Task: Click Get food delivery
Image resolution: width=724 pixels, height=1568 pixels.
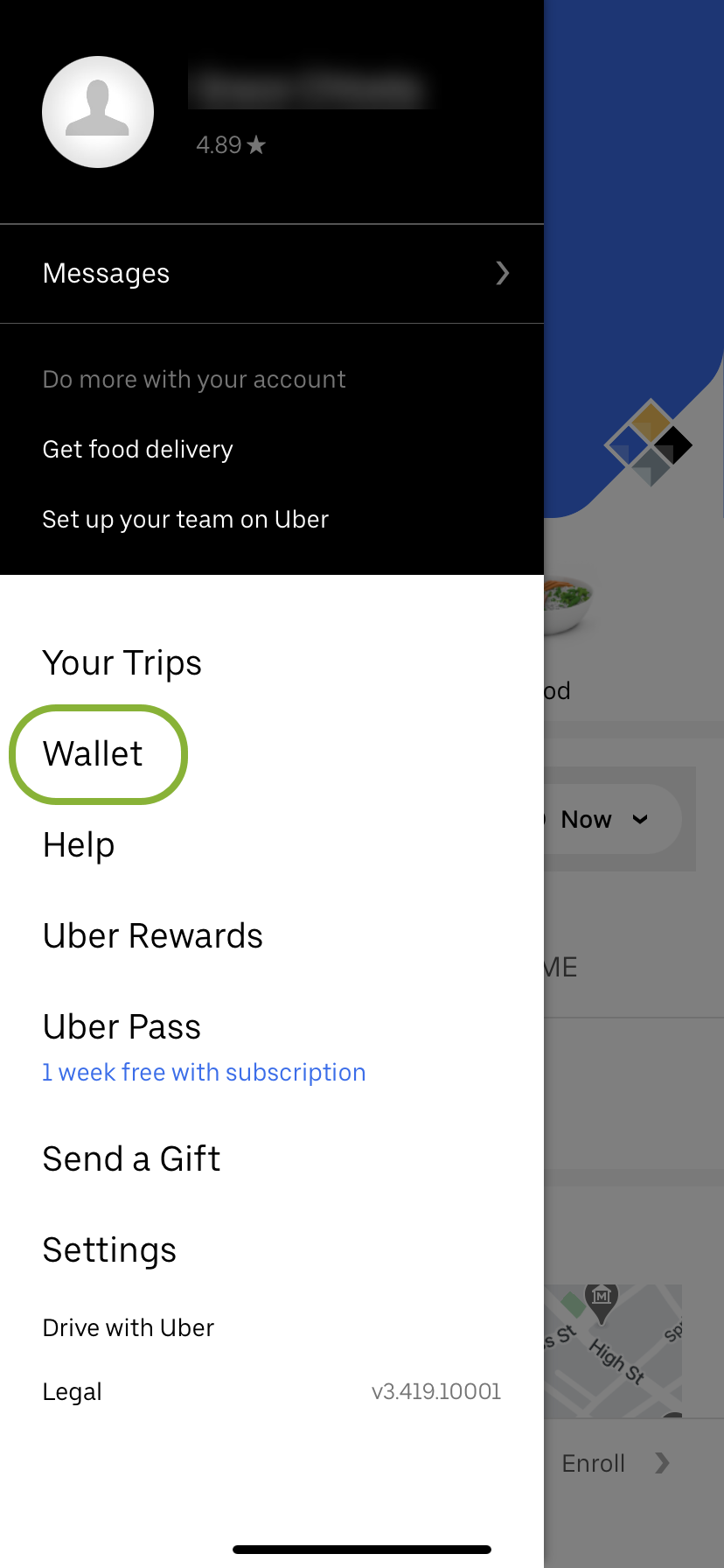Action: point(137,449)
